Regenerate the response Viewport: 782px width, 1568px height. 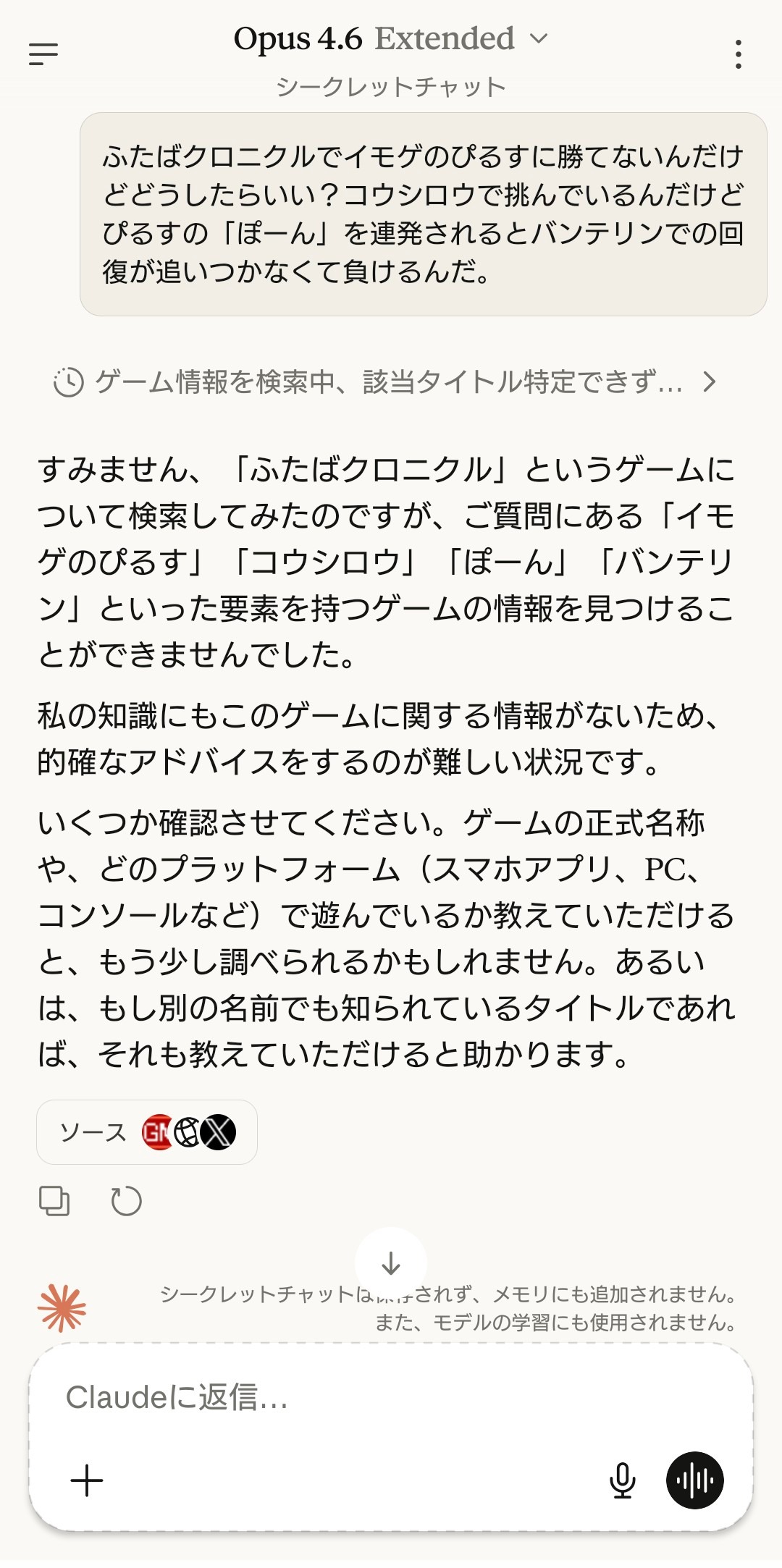click(x=126, y=1201)
